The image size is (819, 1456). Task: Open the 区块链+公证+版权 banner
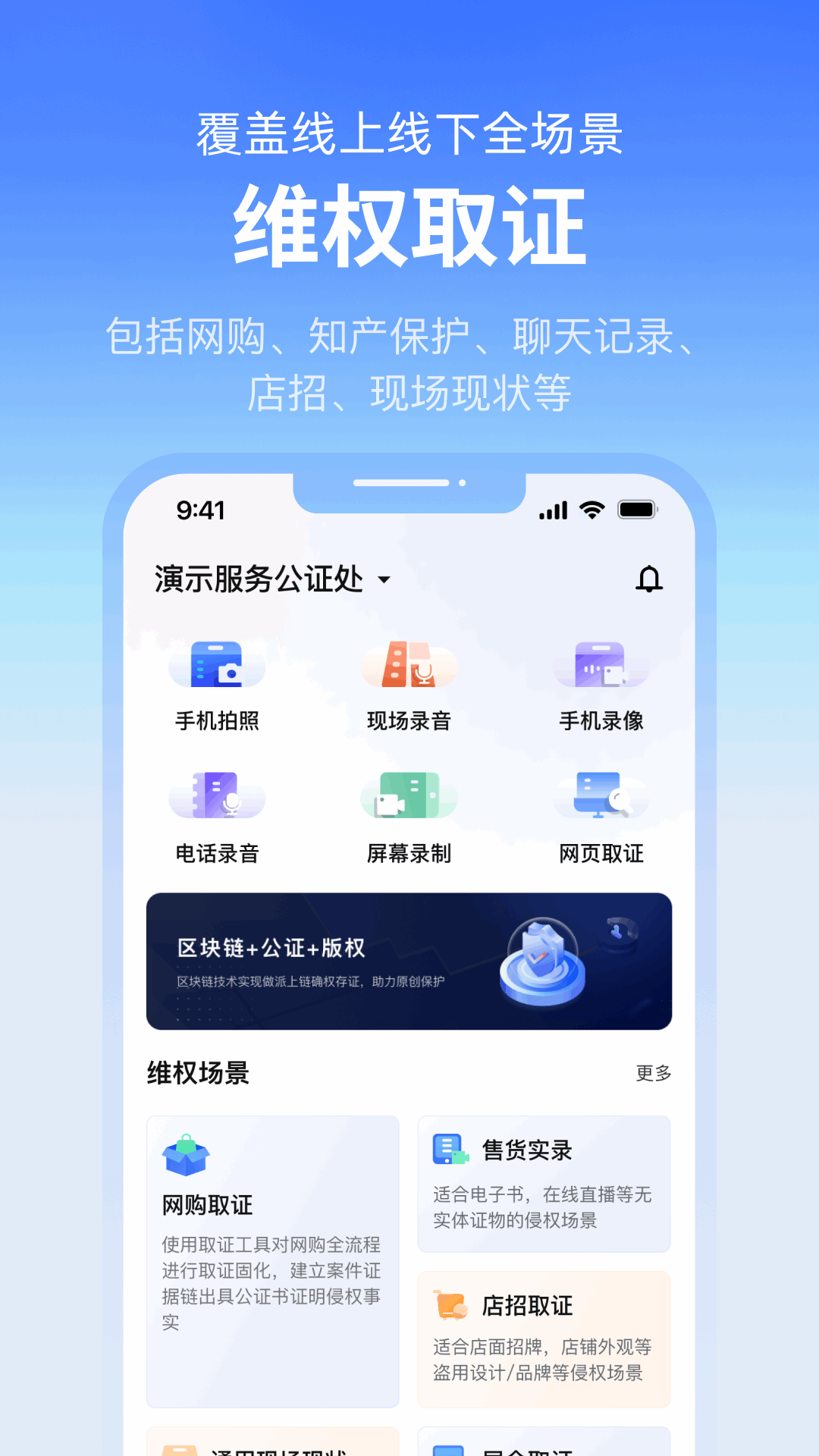coord(409,961)
